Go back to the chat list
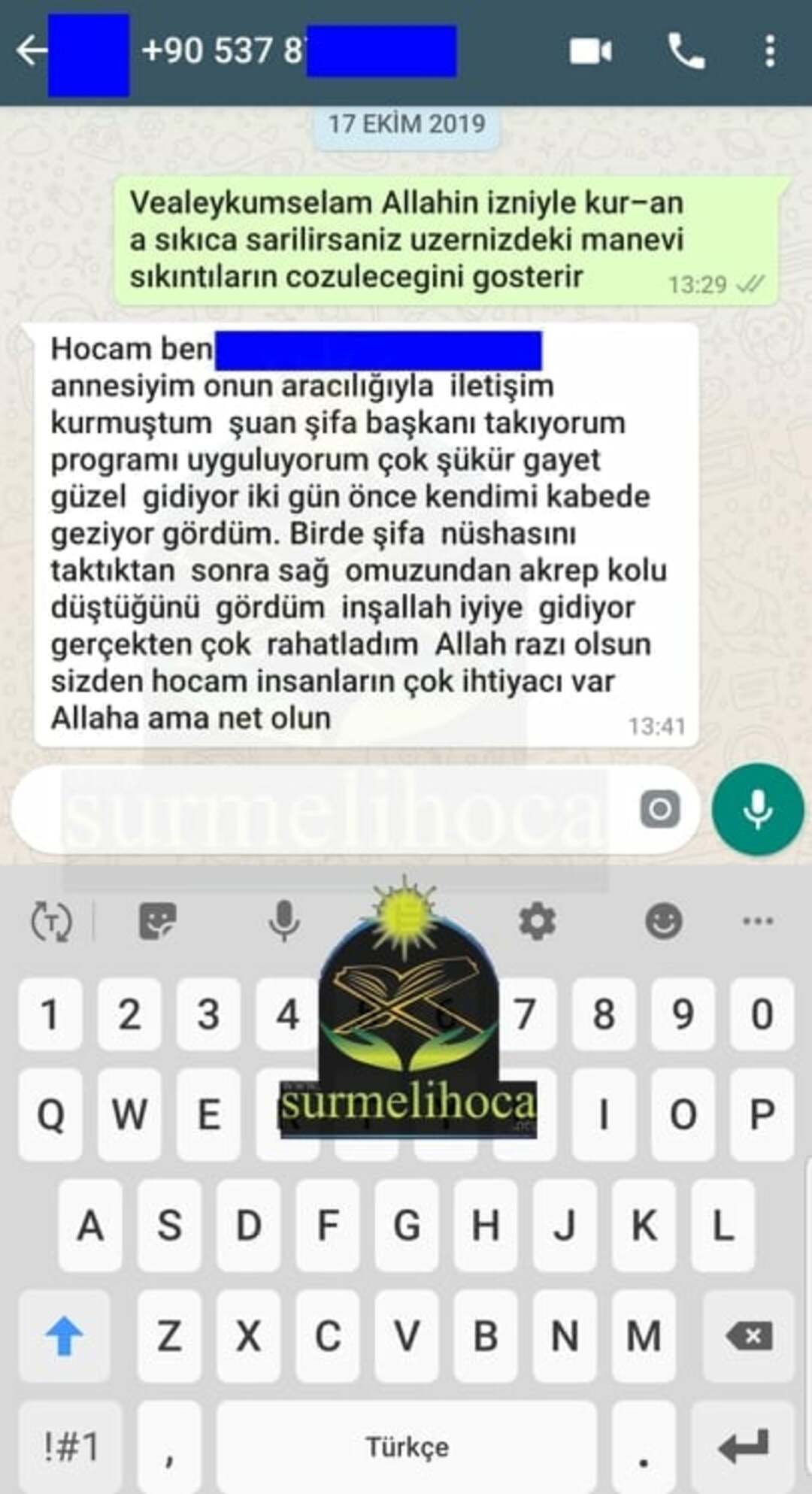This screenshot has height=1494, width=812. (32, 51)
